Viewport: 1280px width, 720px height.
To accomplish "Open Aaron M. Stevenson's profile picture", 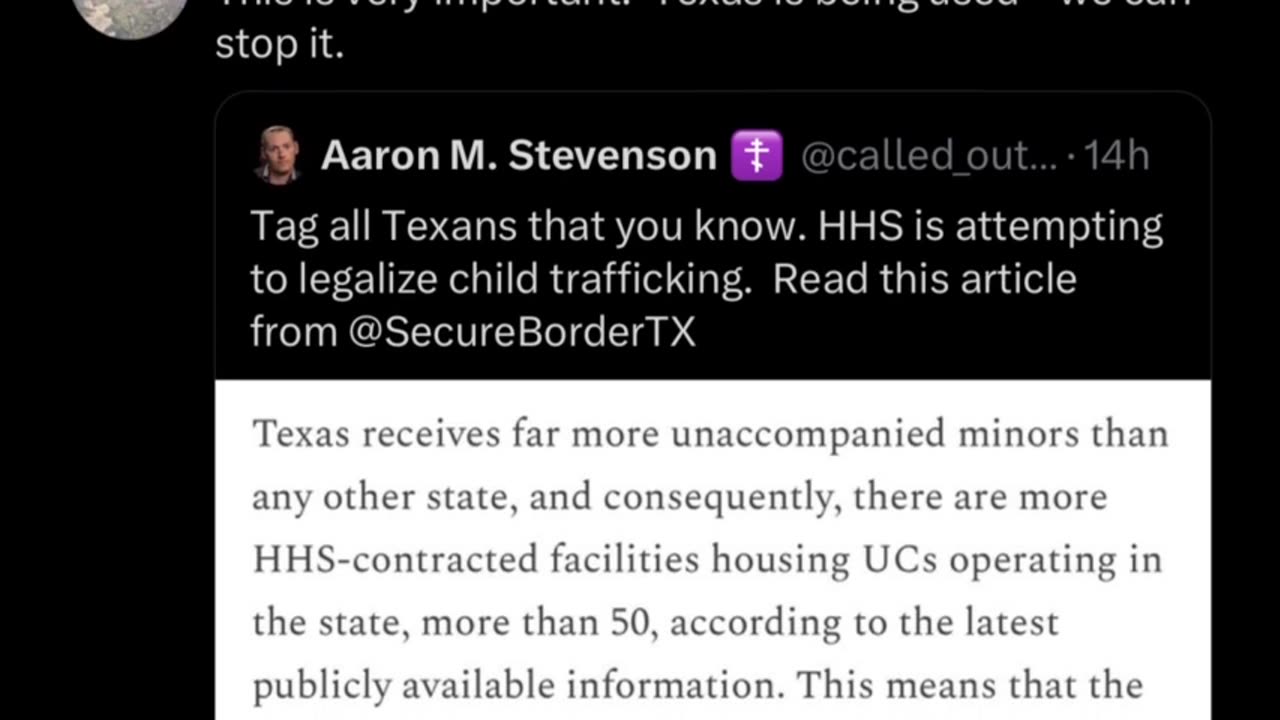I will coord(278,156).
